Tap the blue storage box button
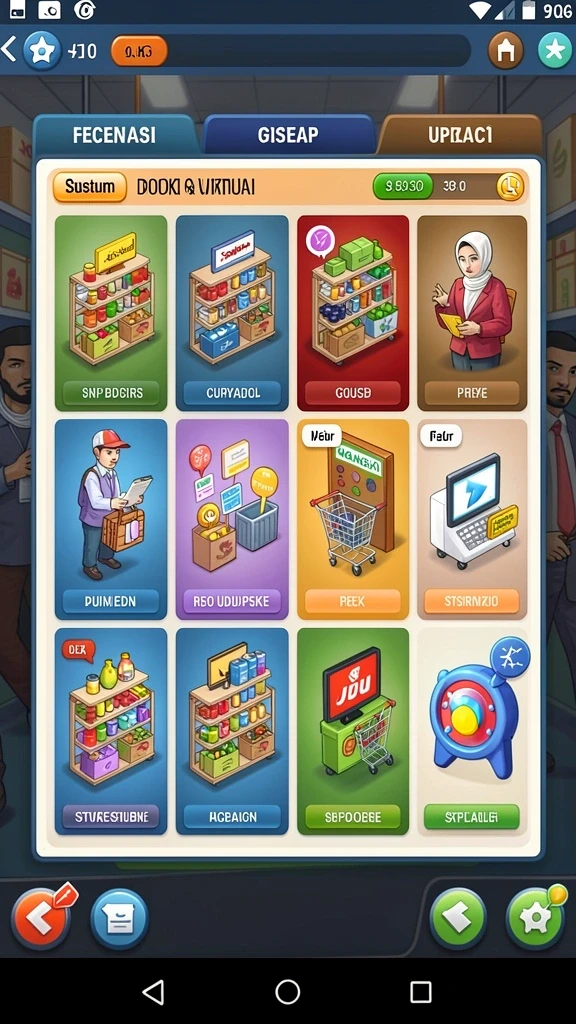 point(119,919)
